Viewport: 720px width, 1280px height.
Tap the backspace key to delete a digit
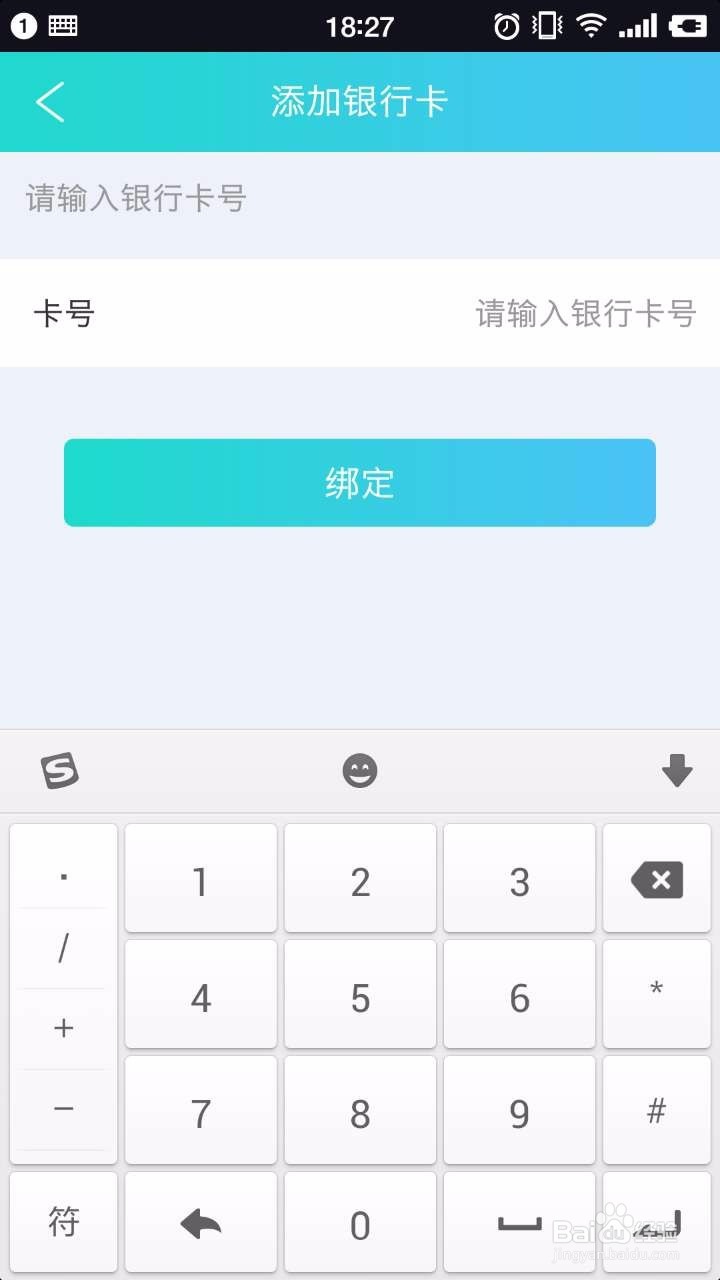pyautogui.click(x=657, y=878)
